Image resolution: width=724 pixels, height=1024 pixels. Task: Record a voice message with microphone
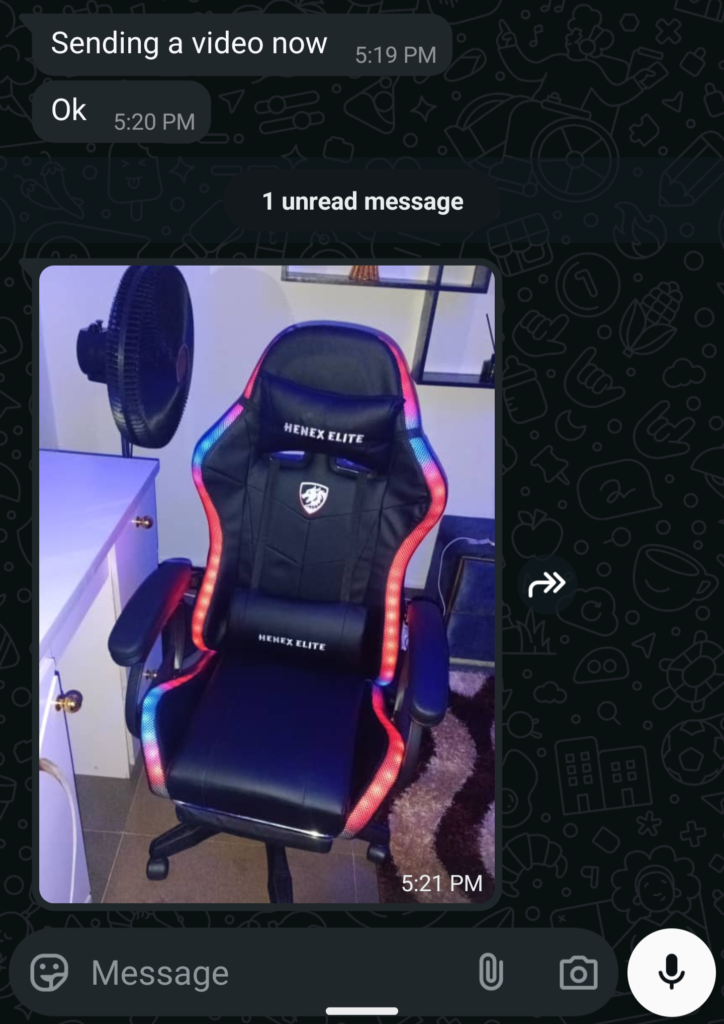671,971
